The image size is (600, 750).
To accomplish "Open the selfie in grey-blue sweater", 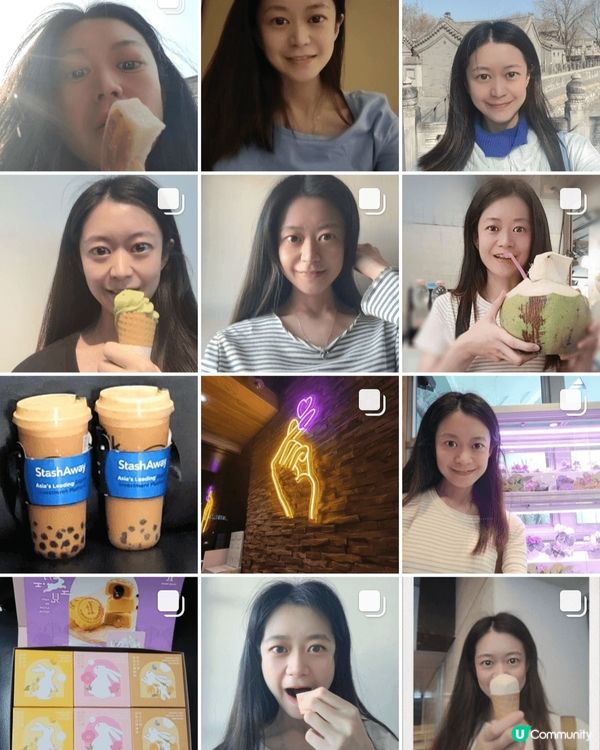I will click(x=299, y=85).
